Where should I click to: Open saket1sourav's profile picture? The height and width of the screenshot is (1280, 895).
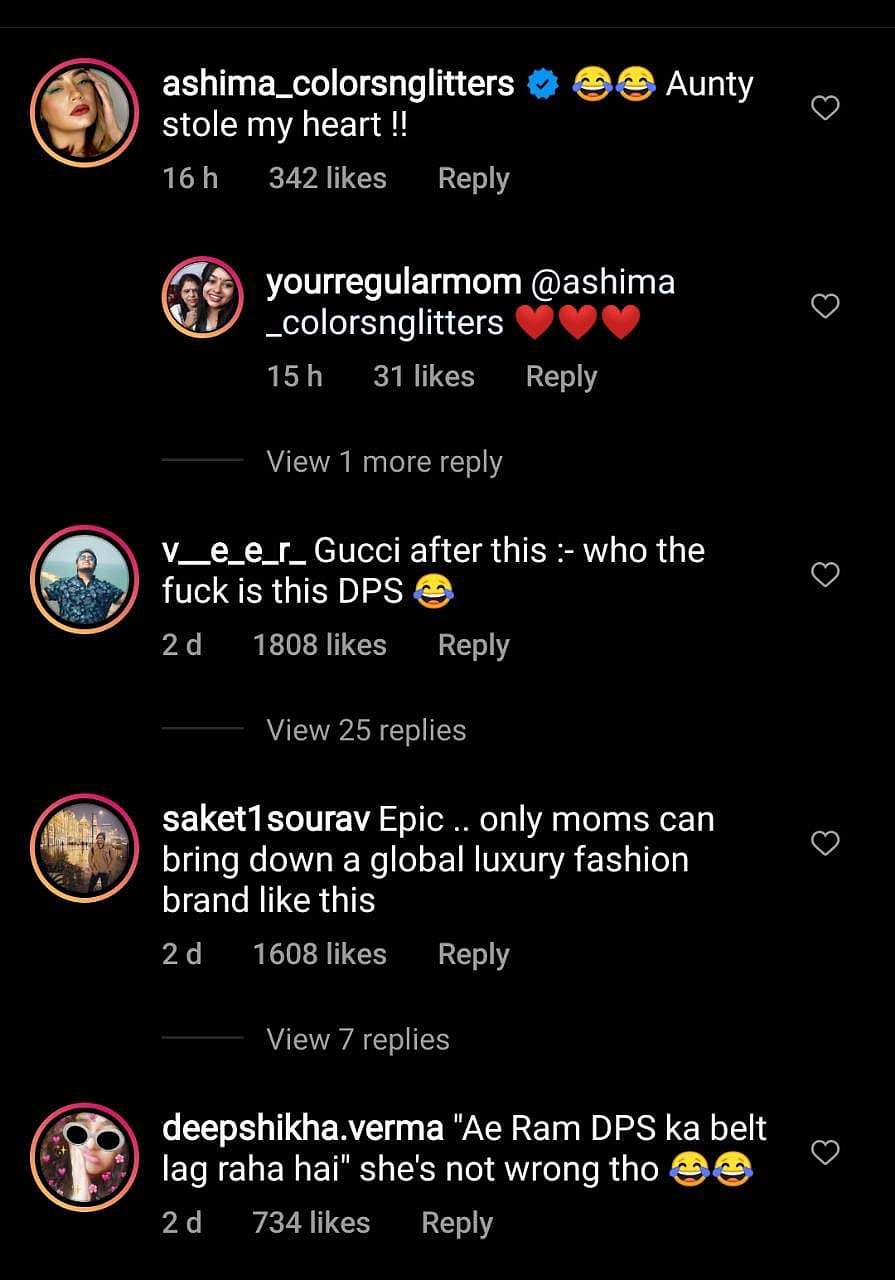[x=84, y=848]
